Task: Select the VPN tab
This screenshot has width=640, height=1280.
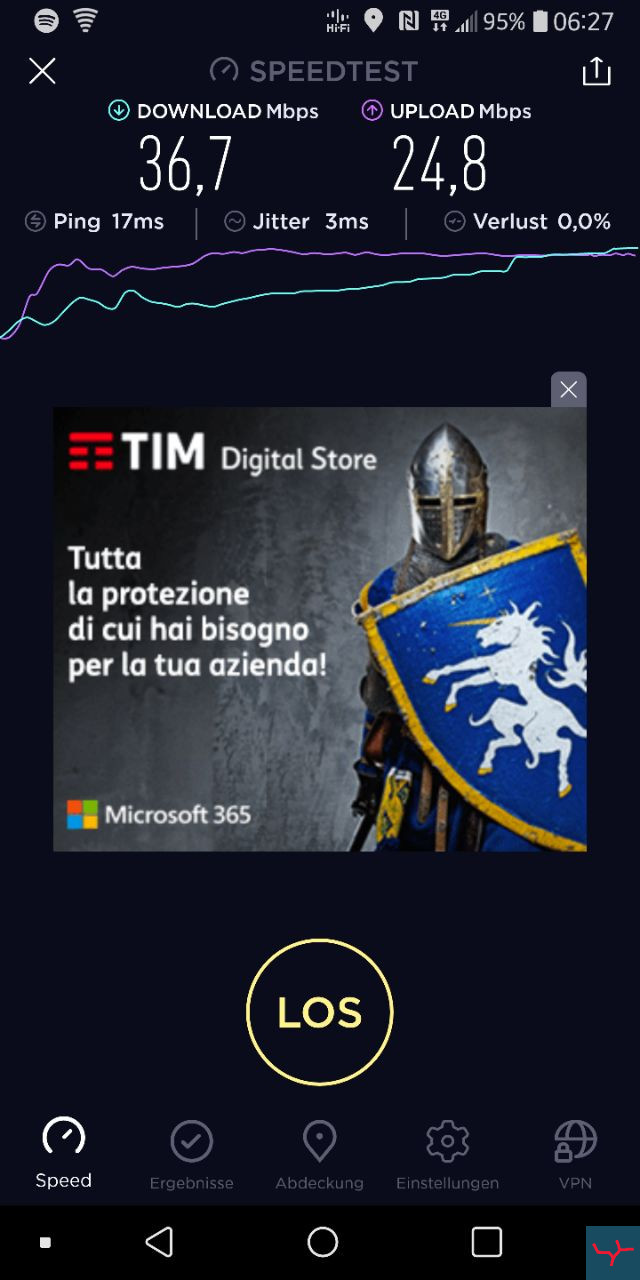Action: point(575,1153)
